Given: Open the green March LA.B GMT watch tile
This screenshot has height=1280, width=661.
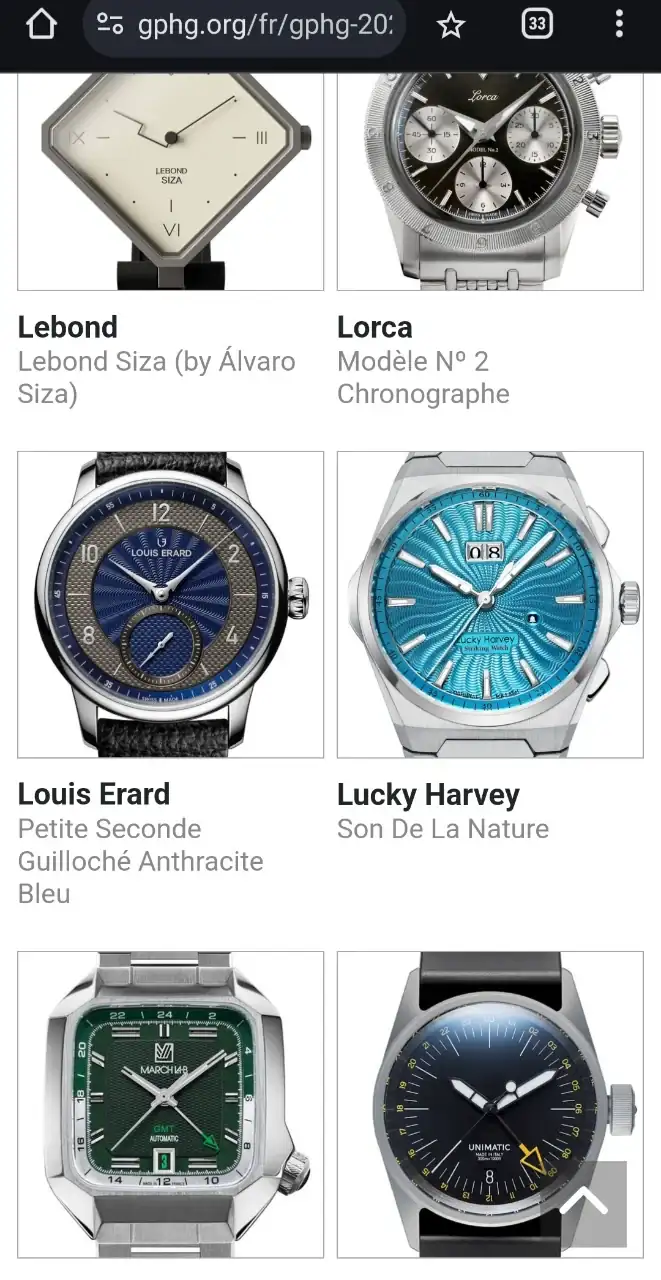Looking at the screenshot, I should pos(170,1104).
